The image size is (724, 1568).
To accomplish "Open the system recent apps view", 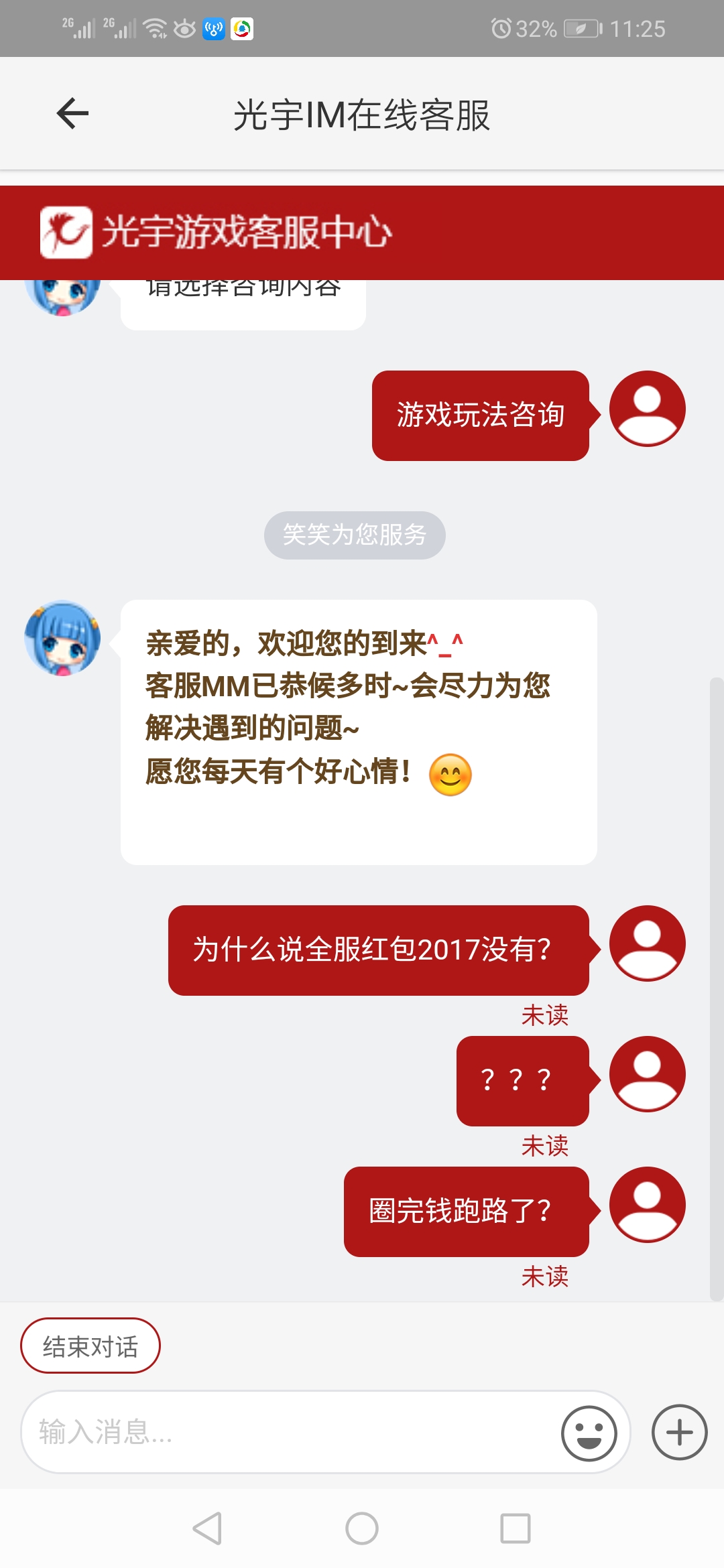I will (515, 1528).
